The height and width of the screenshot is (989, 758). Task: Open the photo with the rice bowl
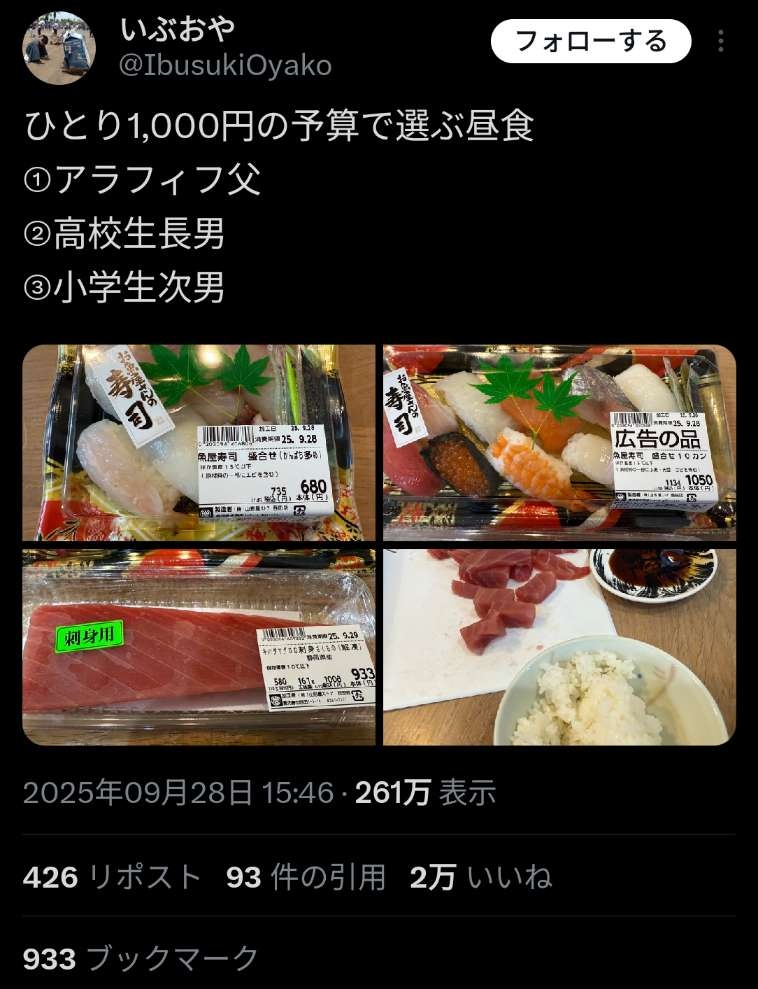pos(559,646)
